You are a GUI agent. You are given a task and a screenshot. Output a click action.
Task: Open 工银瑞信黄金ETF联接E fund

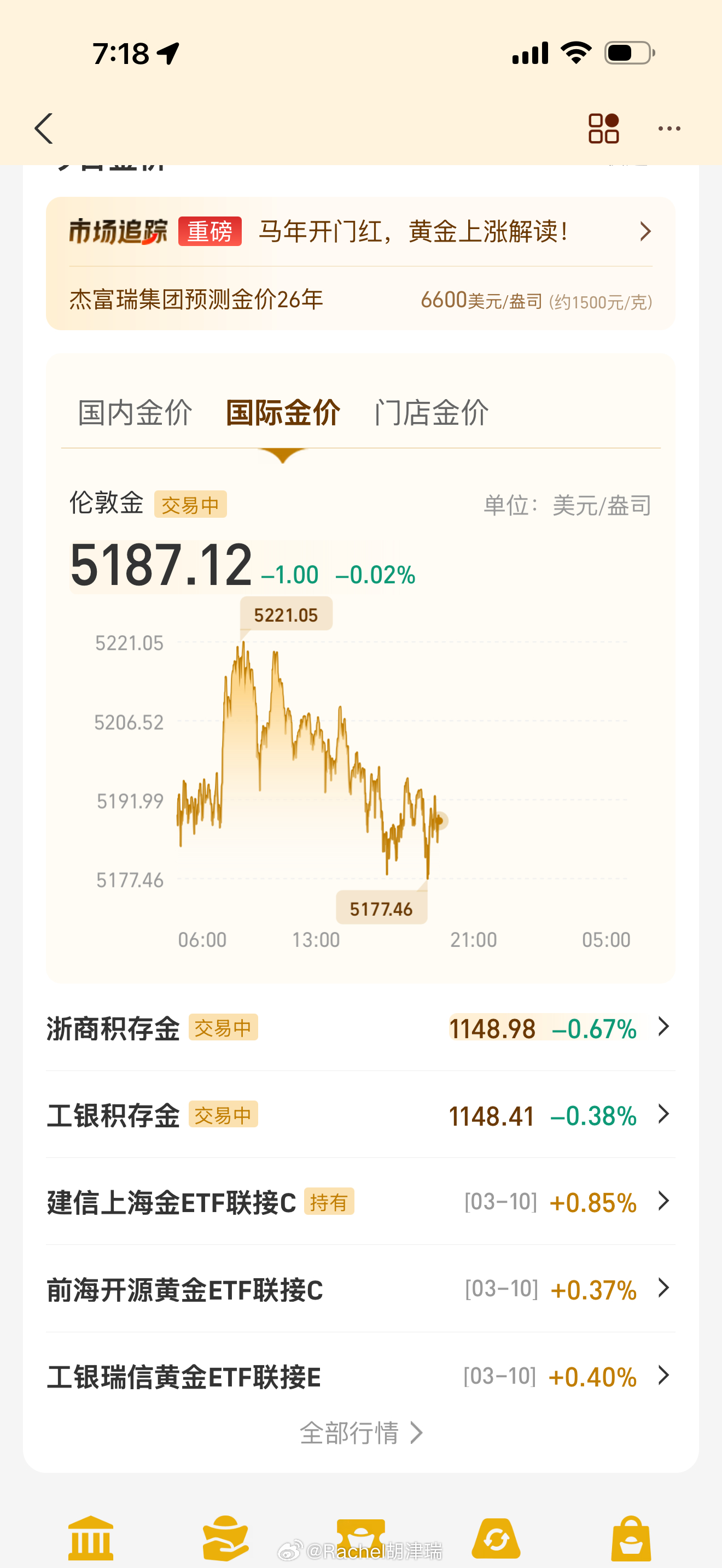point(360,1376)
